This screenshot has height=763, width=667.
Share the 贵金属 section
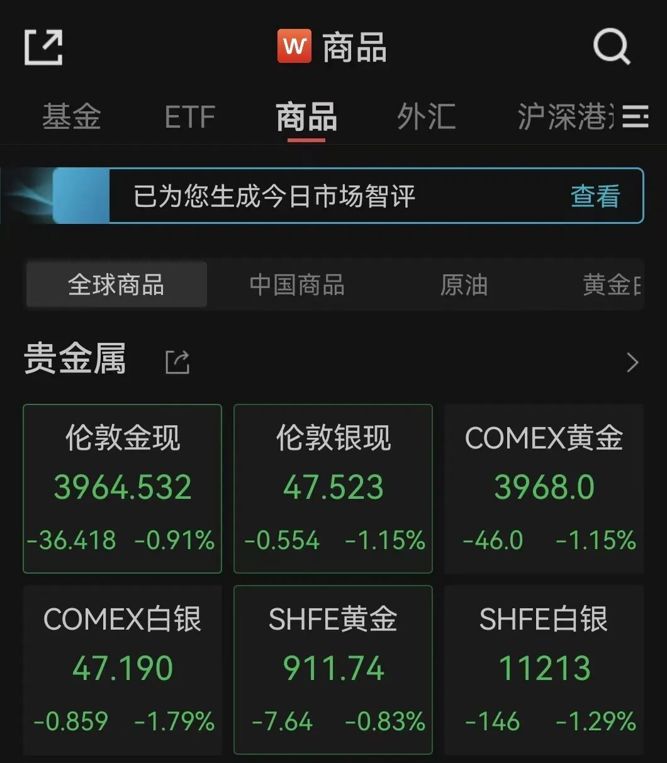coord(177,362)
